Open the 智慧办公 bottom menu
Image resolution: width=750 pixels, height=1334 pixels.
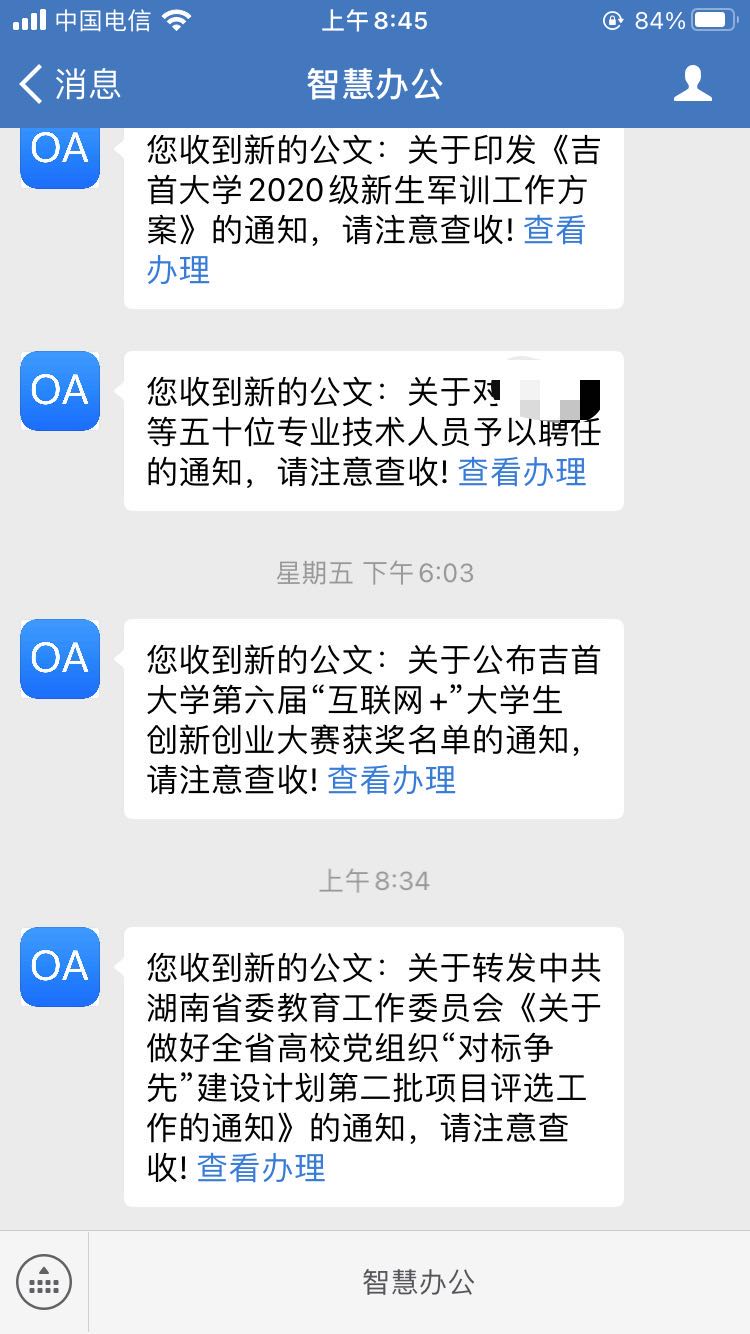point(419,1282)
